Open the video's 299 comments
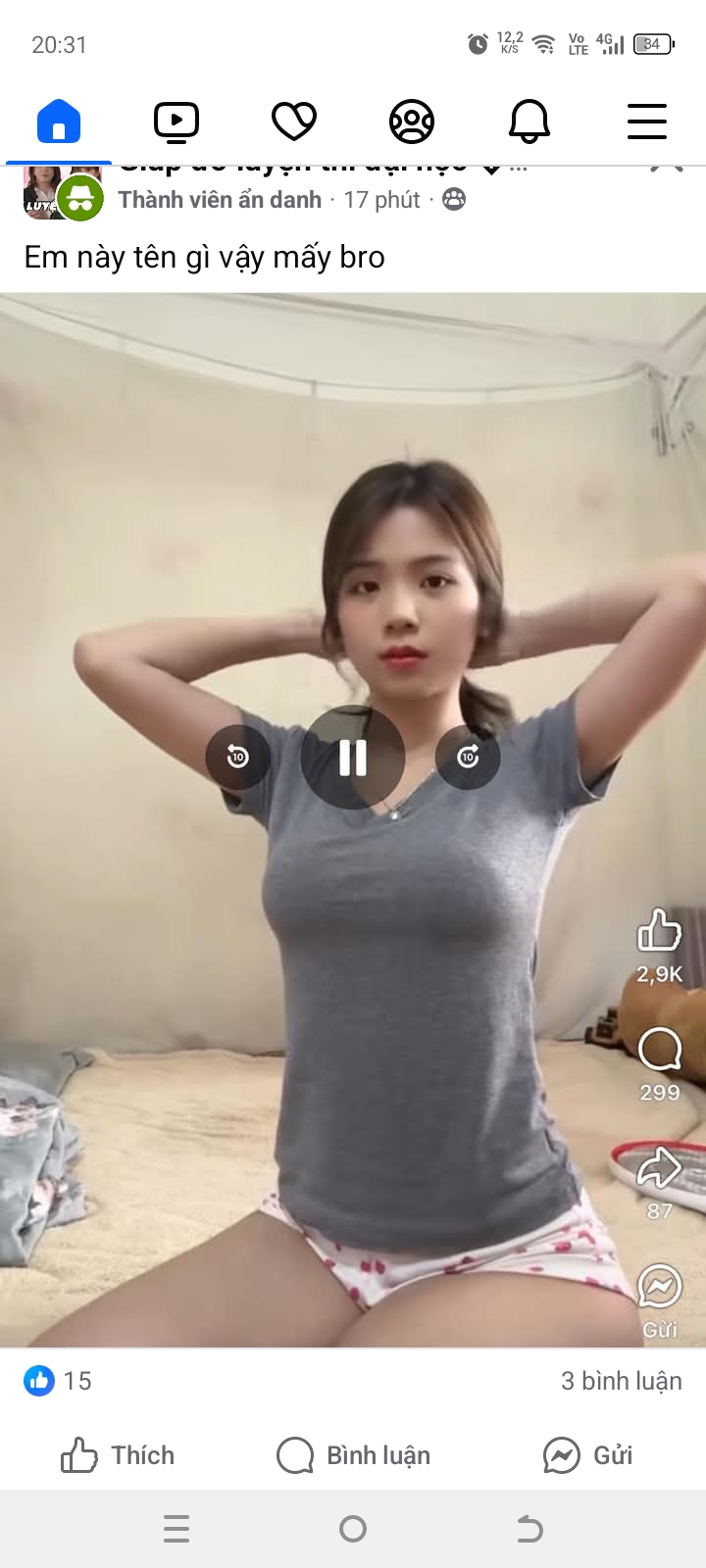 click(659, 1051)
